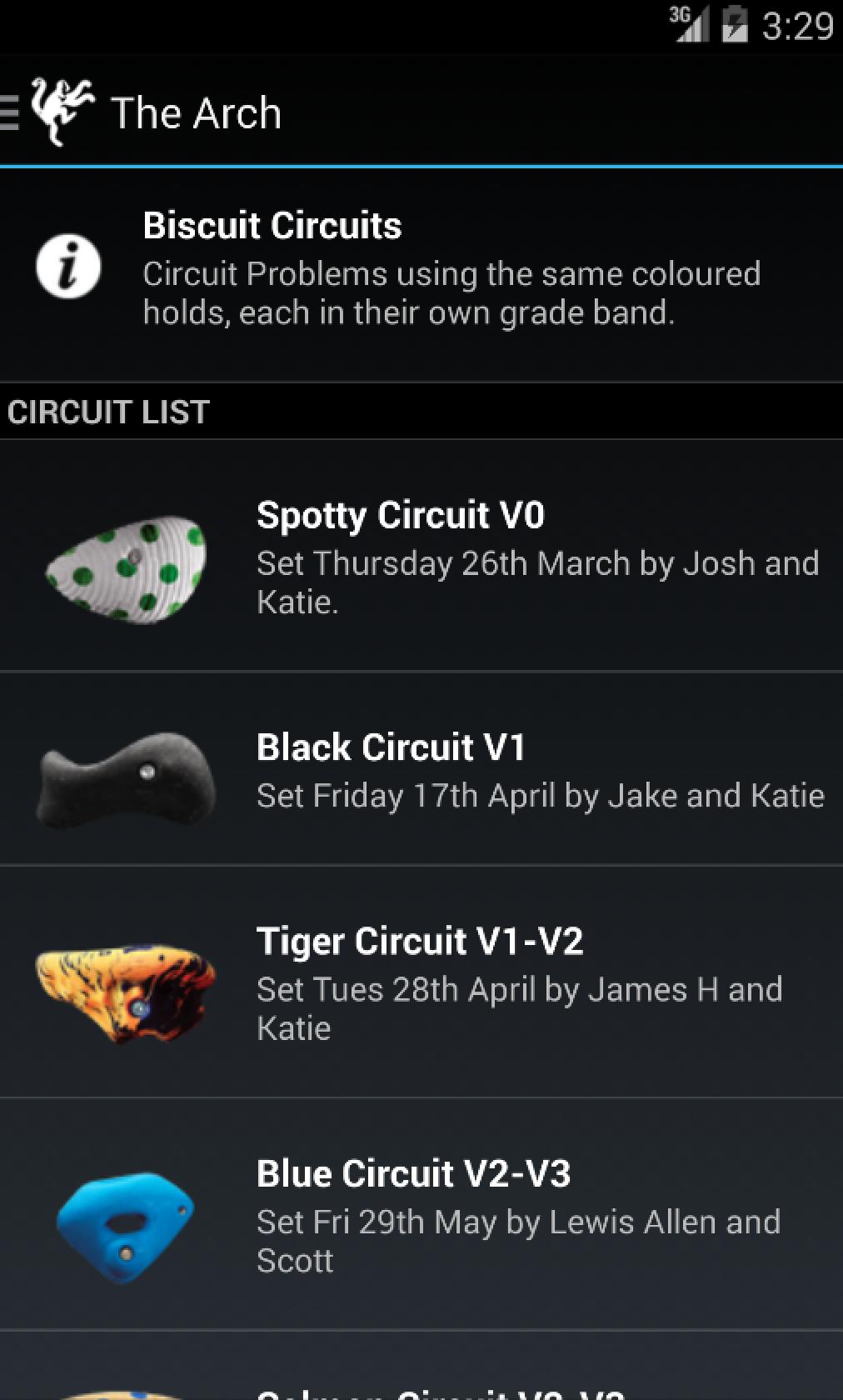
Task: View Tiger Circuit V1-V2 details
Action: tap(421, 983)
